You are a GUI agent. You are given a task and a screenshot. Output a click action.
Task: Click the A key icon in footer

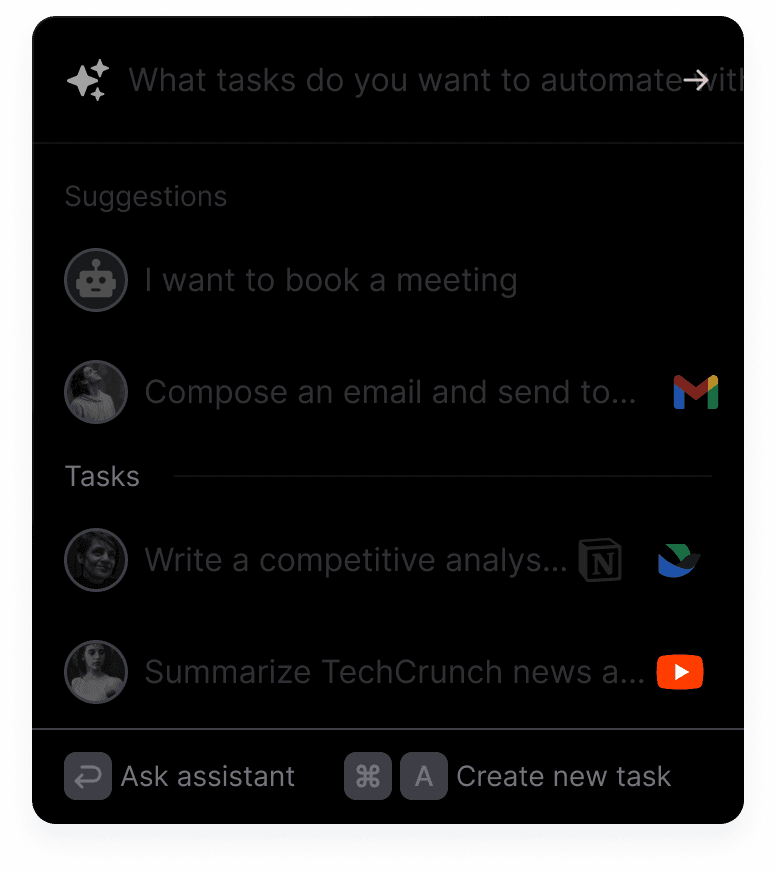pyautogui.click(x=424, y=776)
